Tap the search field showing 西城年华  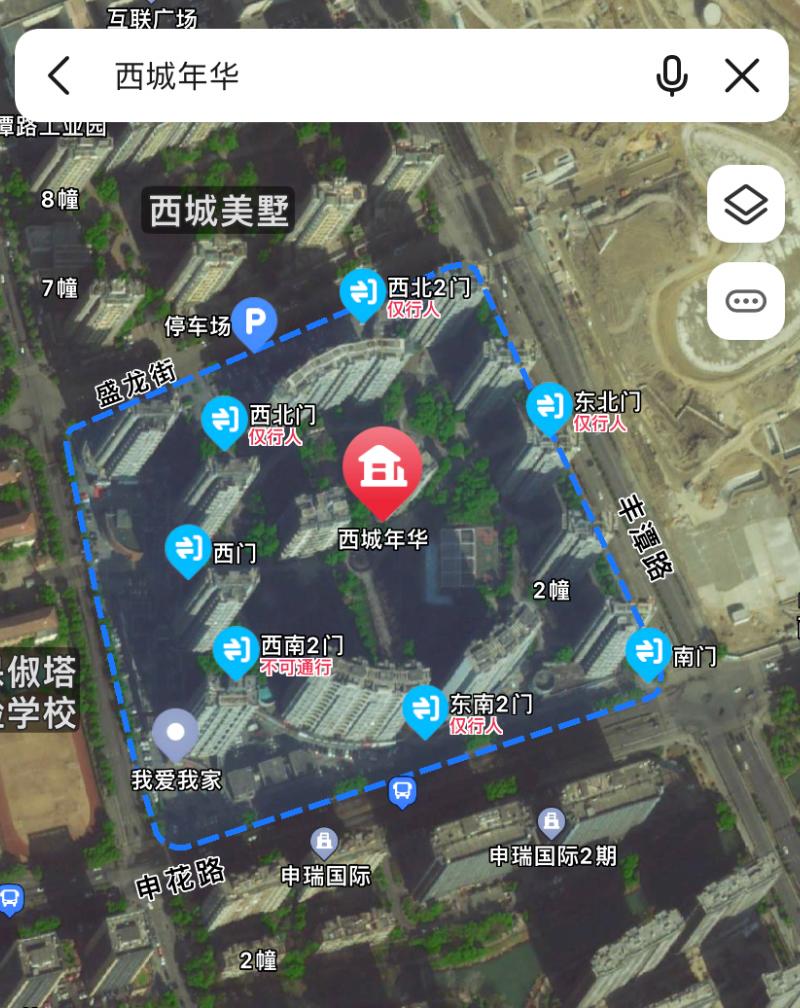coord(370,76)
